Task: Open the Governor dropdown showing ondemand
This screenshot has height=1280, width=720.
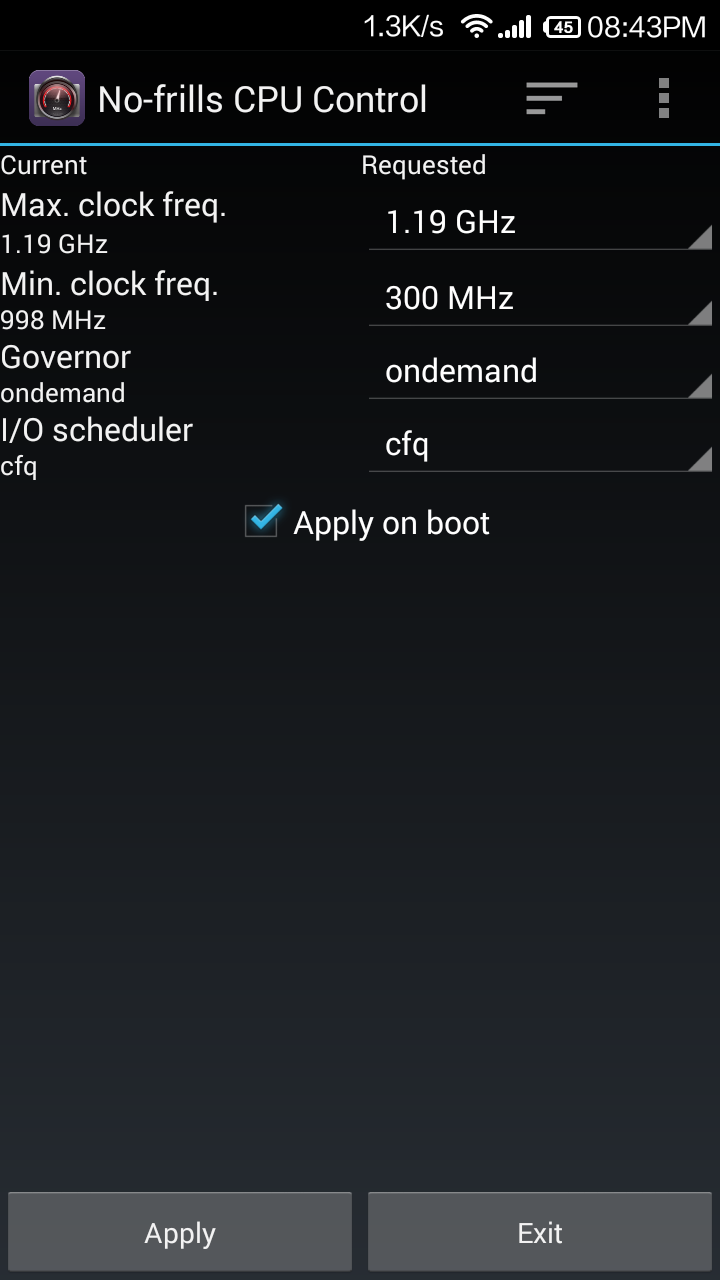Action: 540,371
